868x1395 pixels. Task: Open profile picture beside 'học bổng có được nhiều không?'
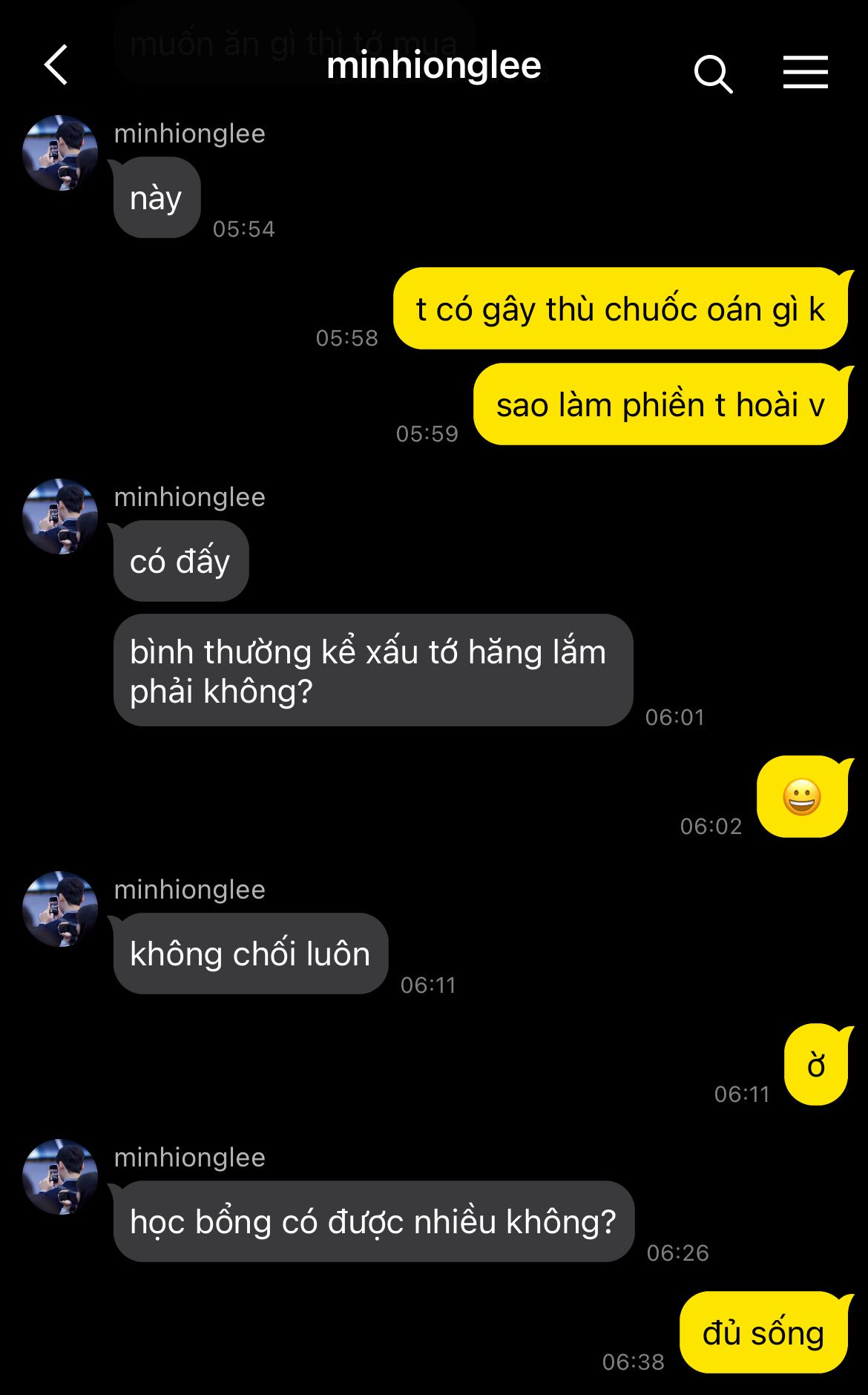point(60,1177)
